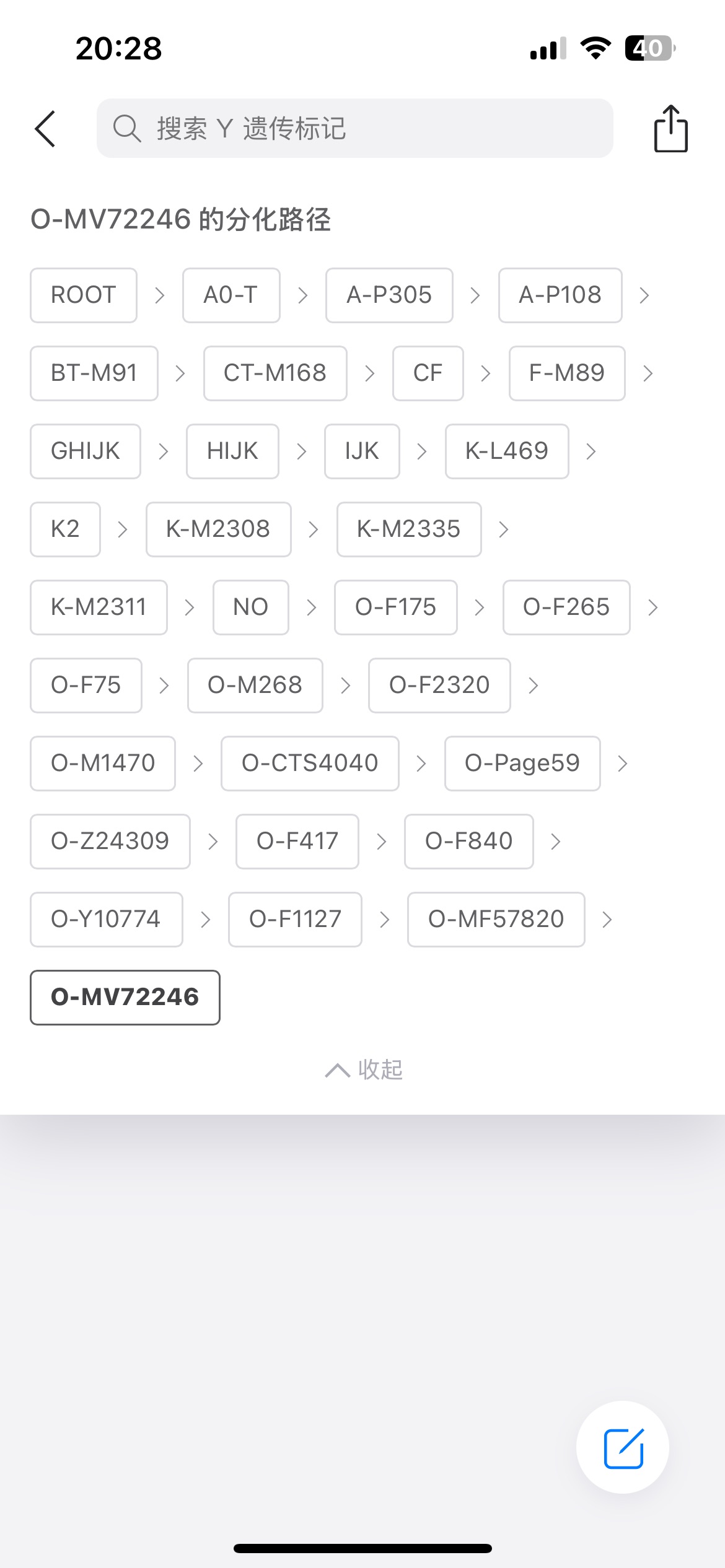
Task: Tap the NO haplogroup chip
Action: (x=251, y=608)
